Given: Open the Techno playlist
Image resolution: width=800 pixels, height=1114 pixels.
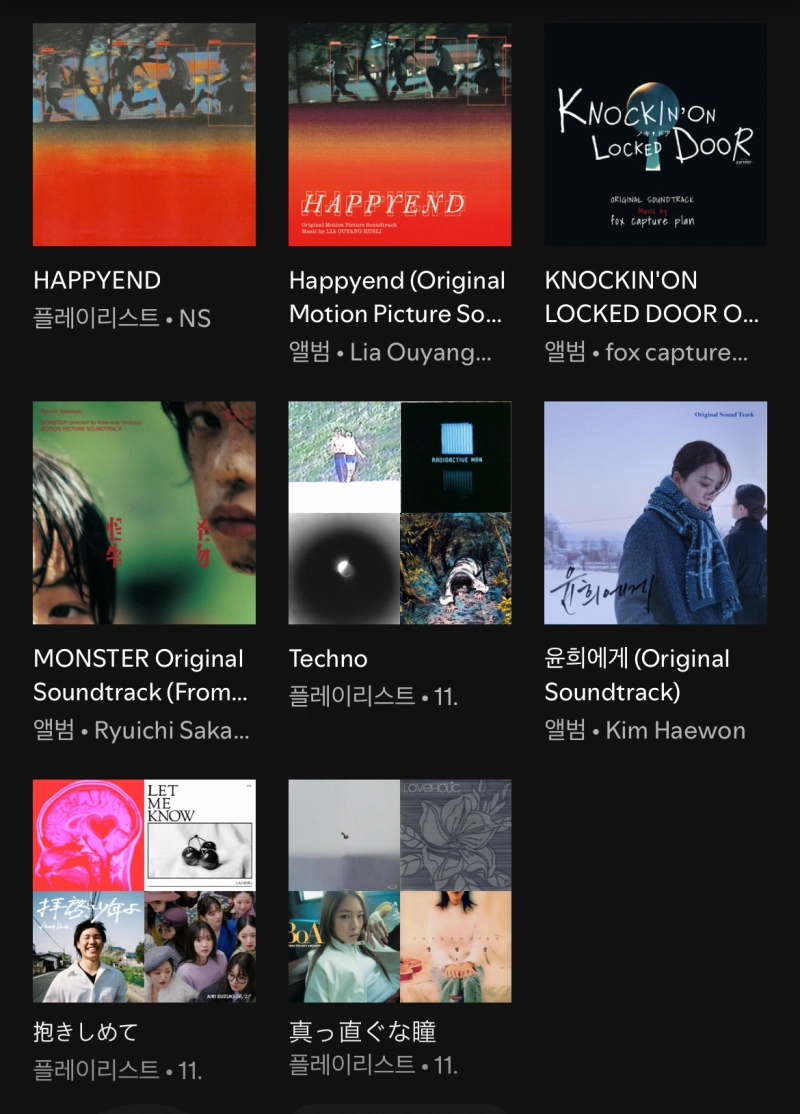Looking at the screenshot, I should (x=400, y=513).
